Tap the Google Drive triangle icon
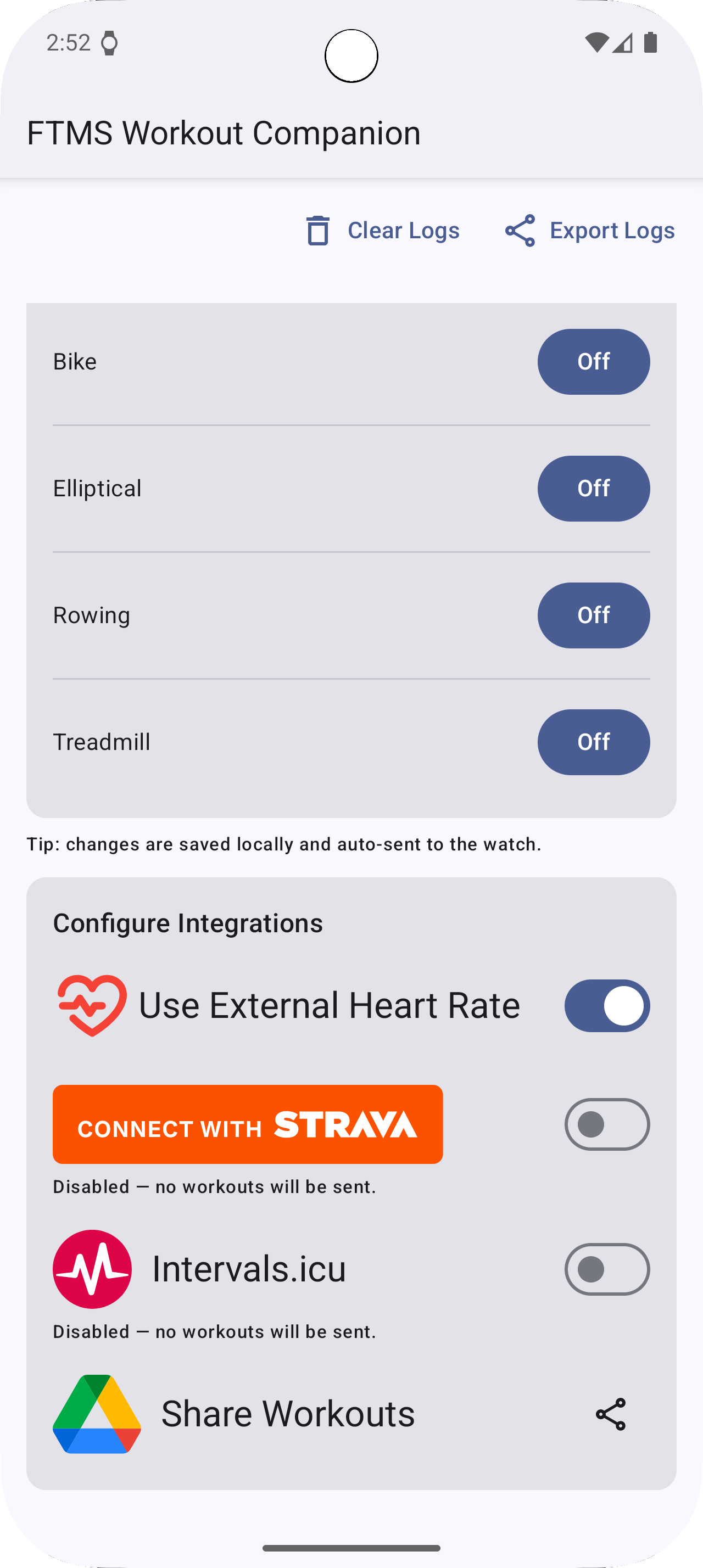The width and height of the screenshot is (703, 1568). click(97, 1413)
